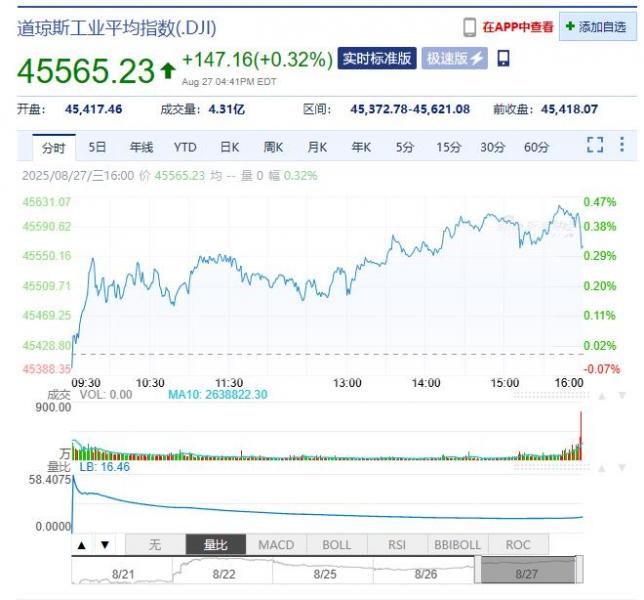Open the chart overflow menu

pyautogui.click(x=621, y=146)
